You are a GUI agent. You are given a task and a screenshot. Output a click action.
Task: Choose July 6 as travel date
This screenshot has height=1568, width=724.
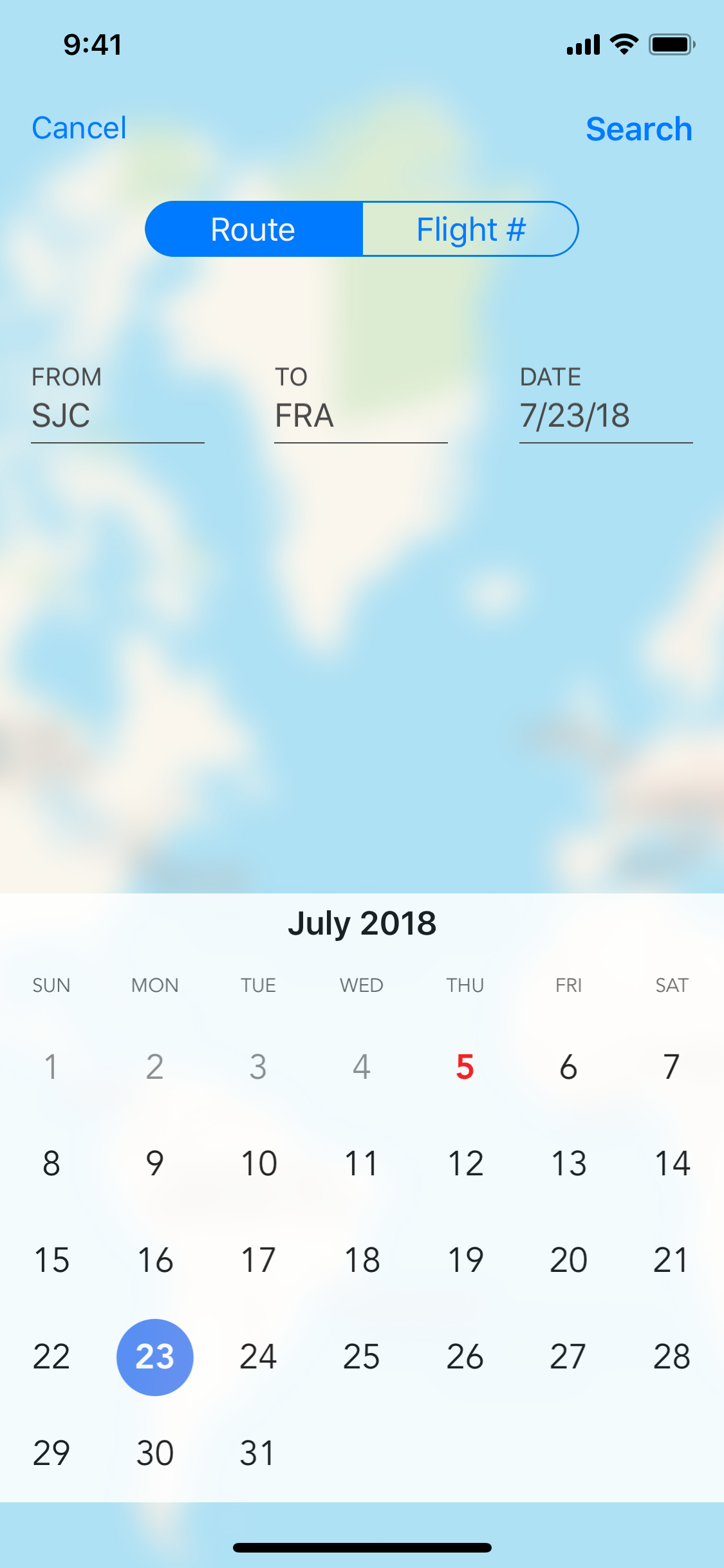[568, 1067]
